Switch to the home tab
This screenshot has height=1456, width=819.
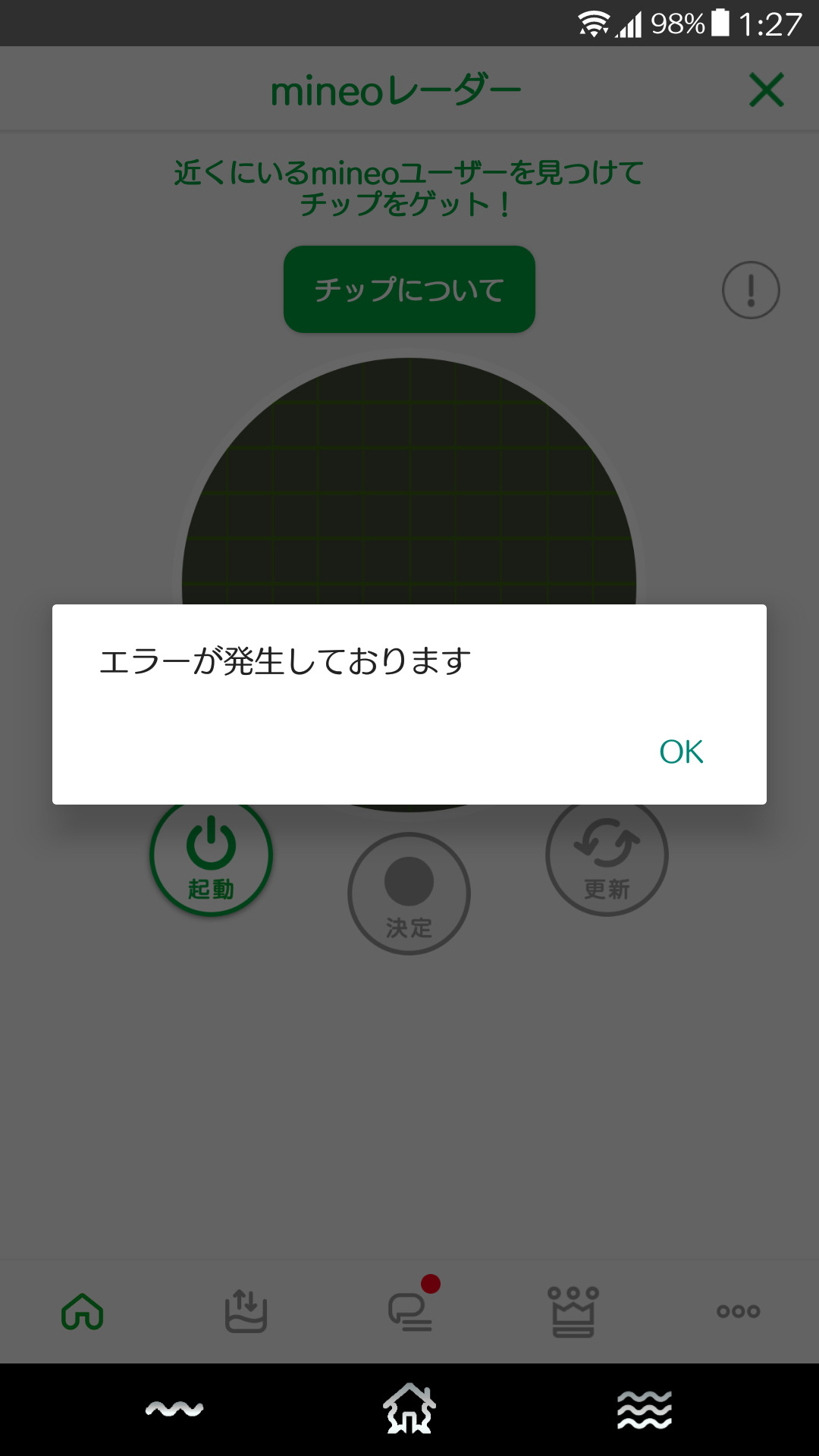82,1312
